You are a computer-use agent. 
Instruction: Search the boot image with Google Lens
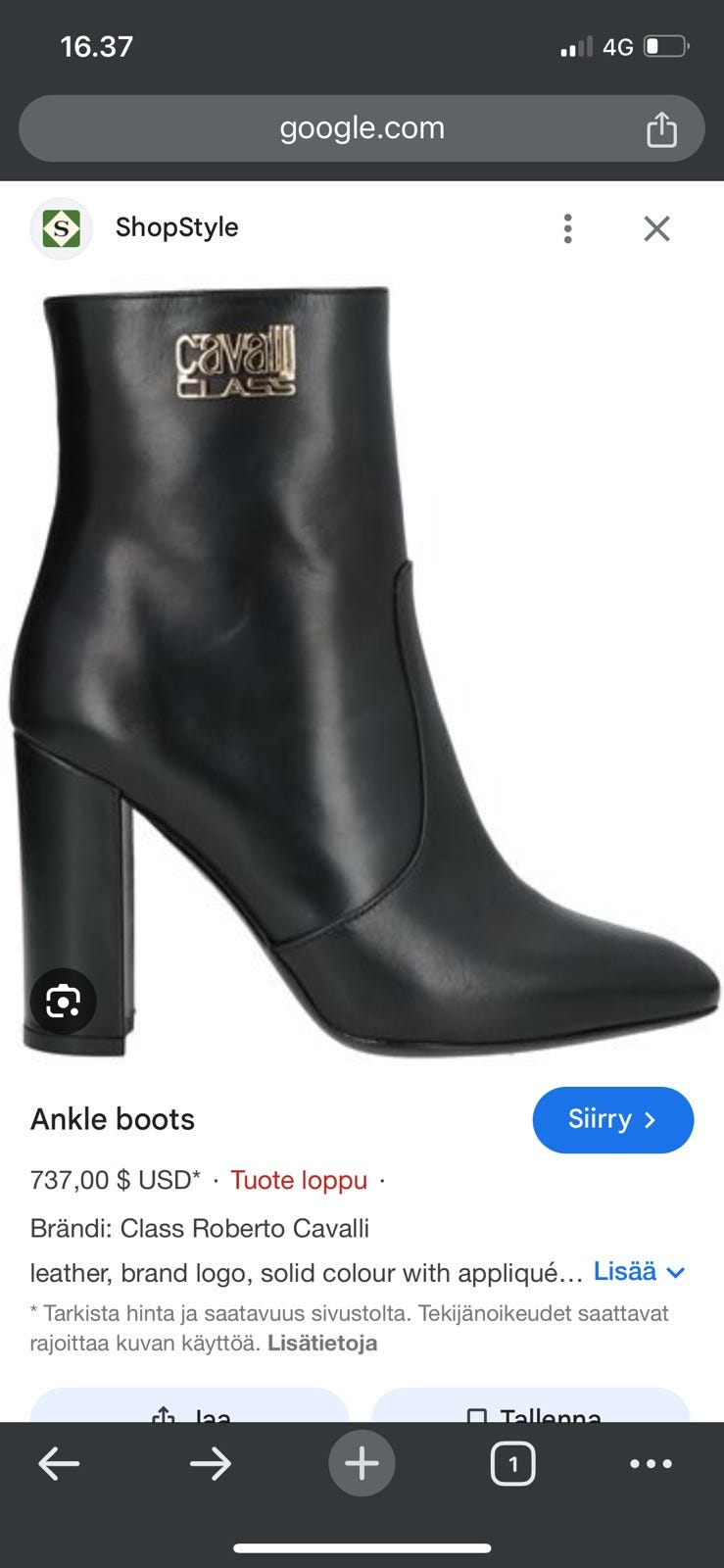(x=63, y=1001)
